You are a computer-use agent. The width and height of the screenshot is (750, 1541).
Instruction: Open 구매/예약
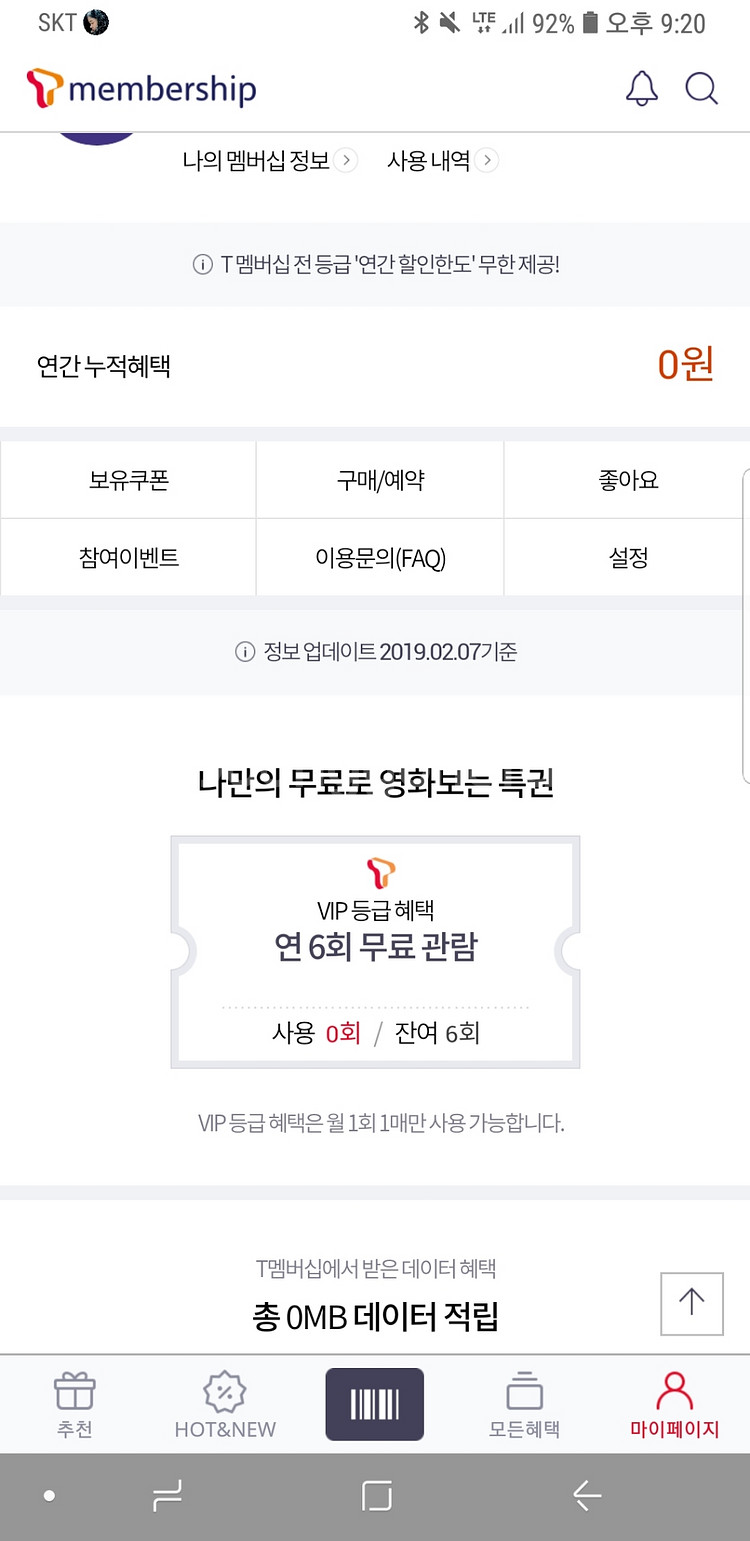[x=380, y=480]
